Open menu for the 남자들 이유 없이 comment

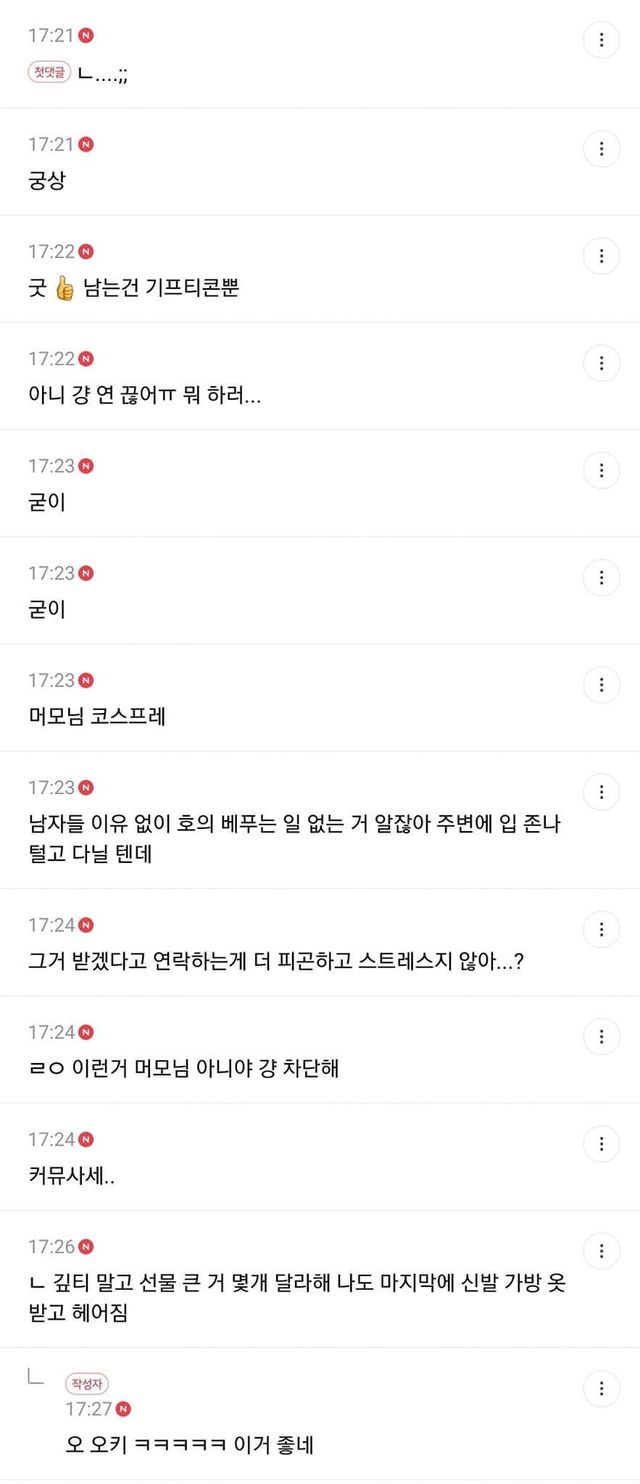601,792
